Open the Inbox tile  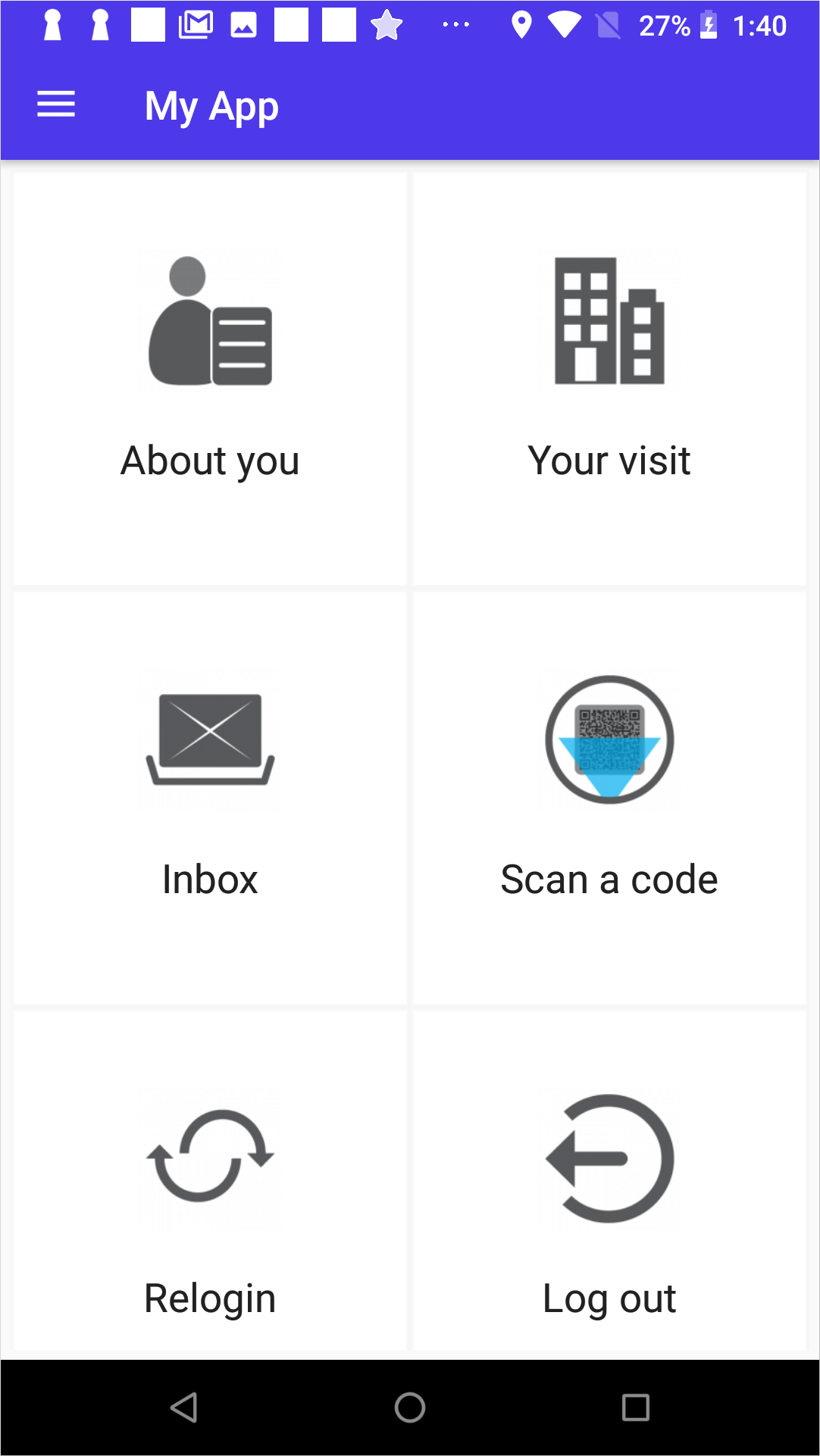point(210,798)
